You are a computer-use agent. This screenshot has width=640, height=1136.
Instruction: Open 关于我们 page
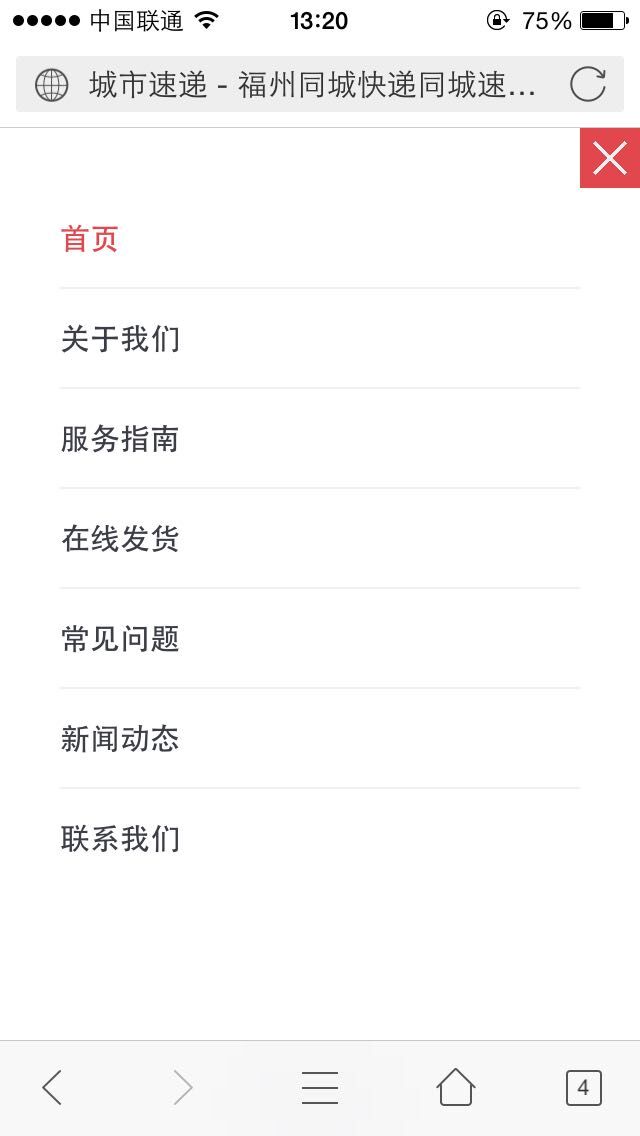tap(120, 339)
